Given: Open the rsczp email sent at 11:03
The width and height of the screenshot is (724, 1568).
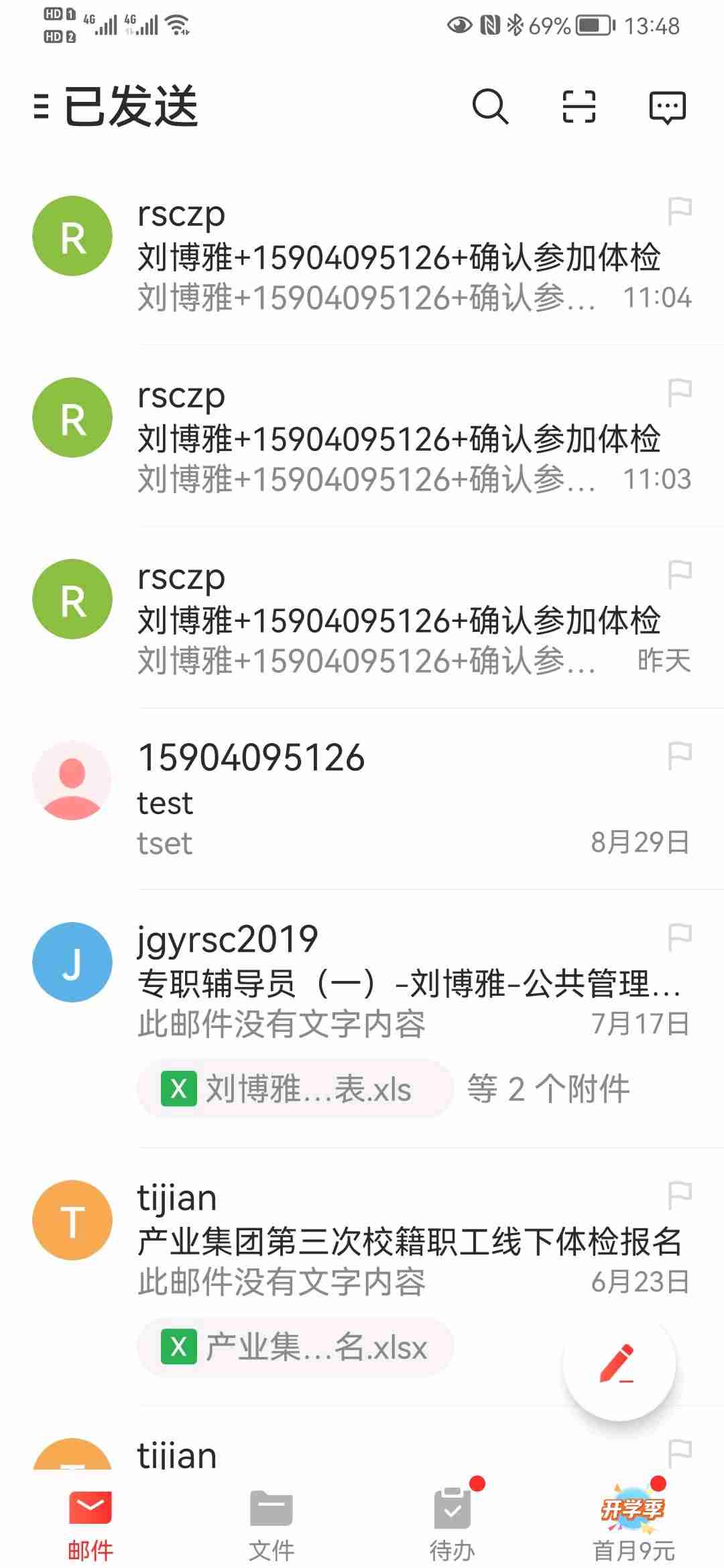Looking at the screenshot, I should point(399,439).
